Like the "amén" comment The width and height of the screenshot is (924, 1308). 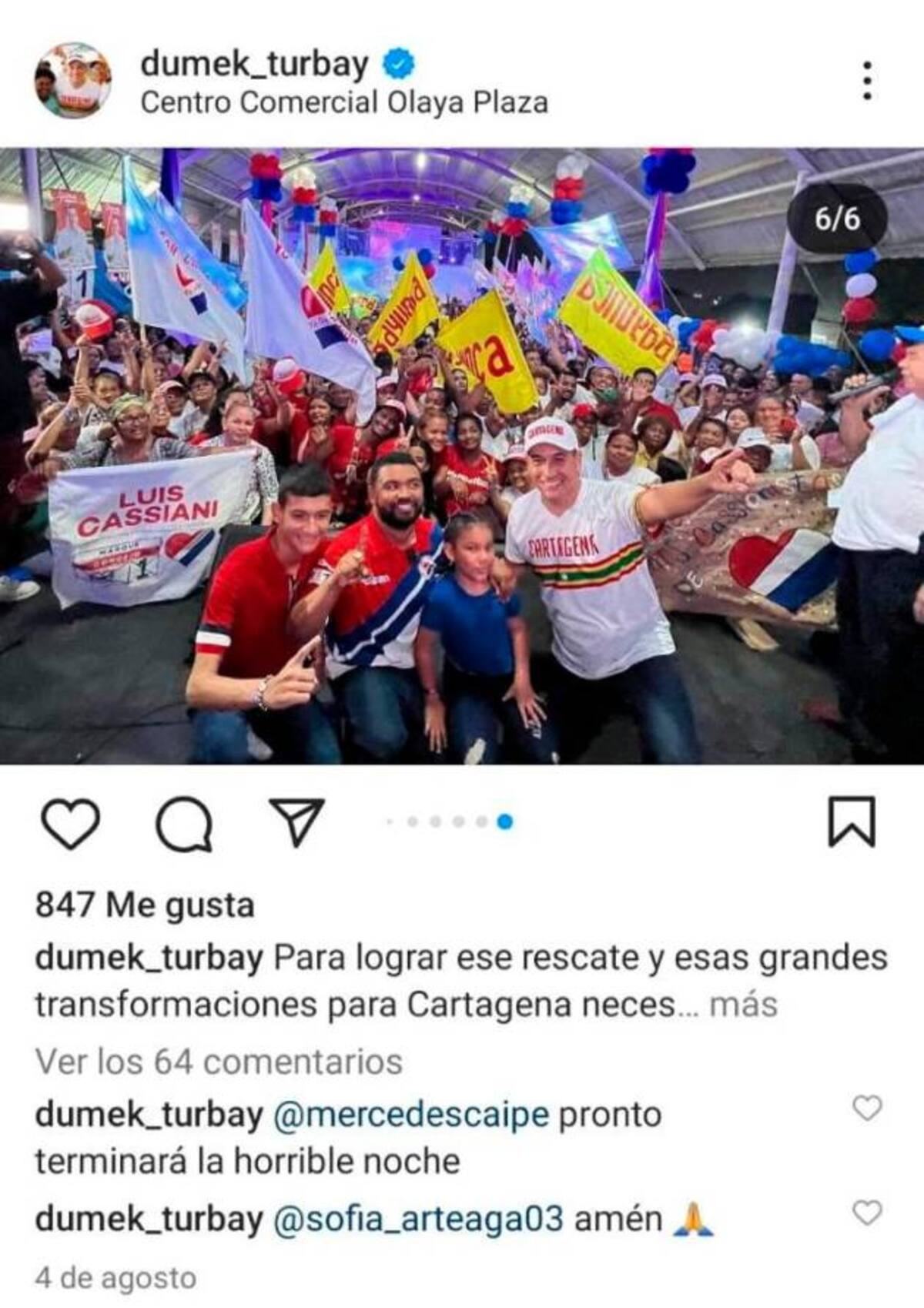[867, 1213]
